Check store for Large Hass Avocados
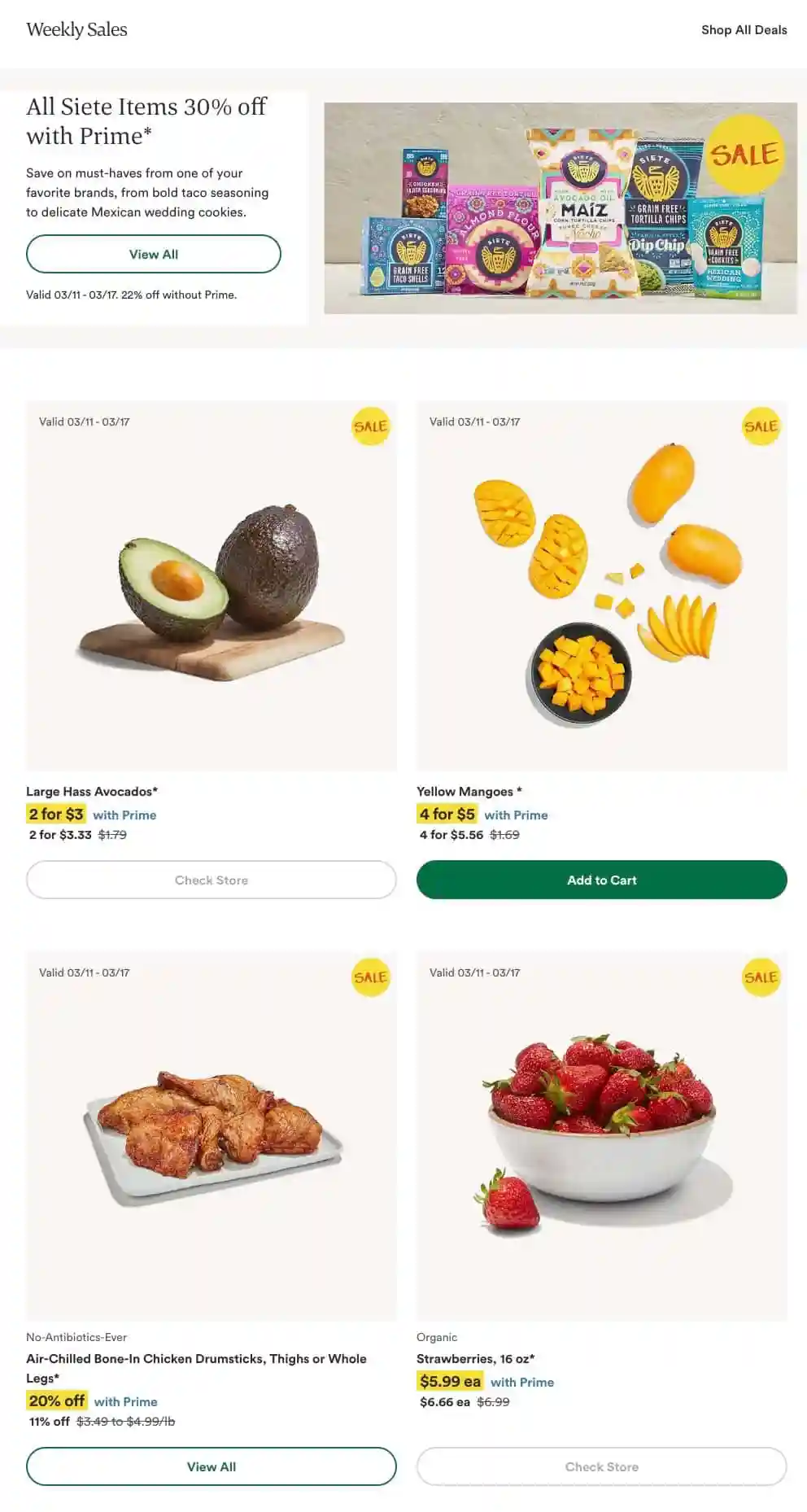 [211, 880]
